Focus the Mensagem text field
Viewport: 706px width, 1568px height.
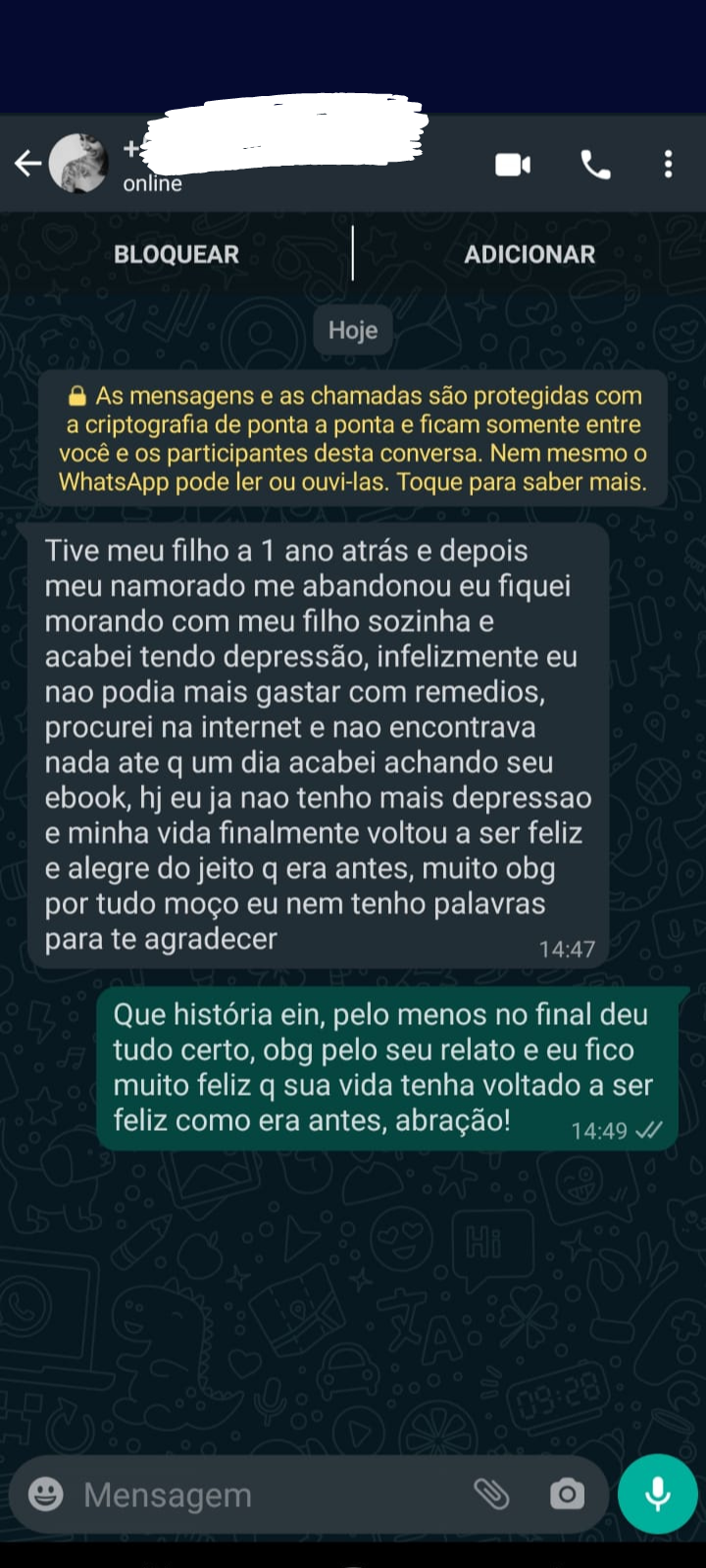[x=265, y=1494]
